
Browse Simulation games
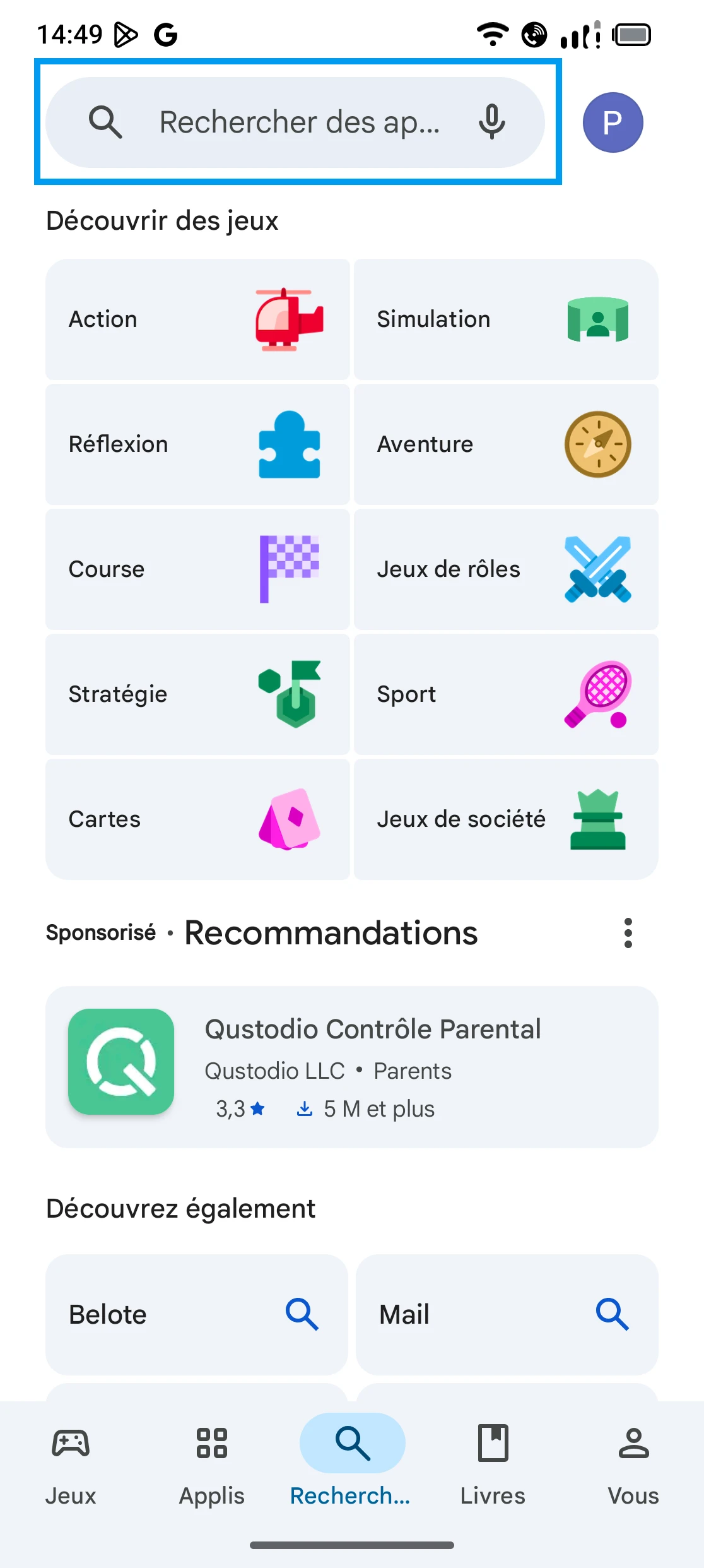(506, 319)
